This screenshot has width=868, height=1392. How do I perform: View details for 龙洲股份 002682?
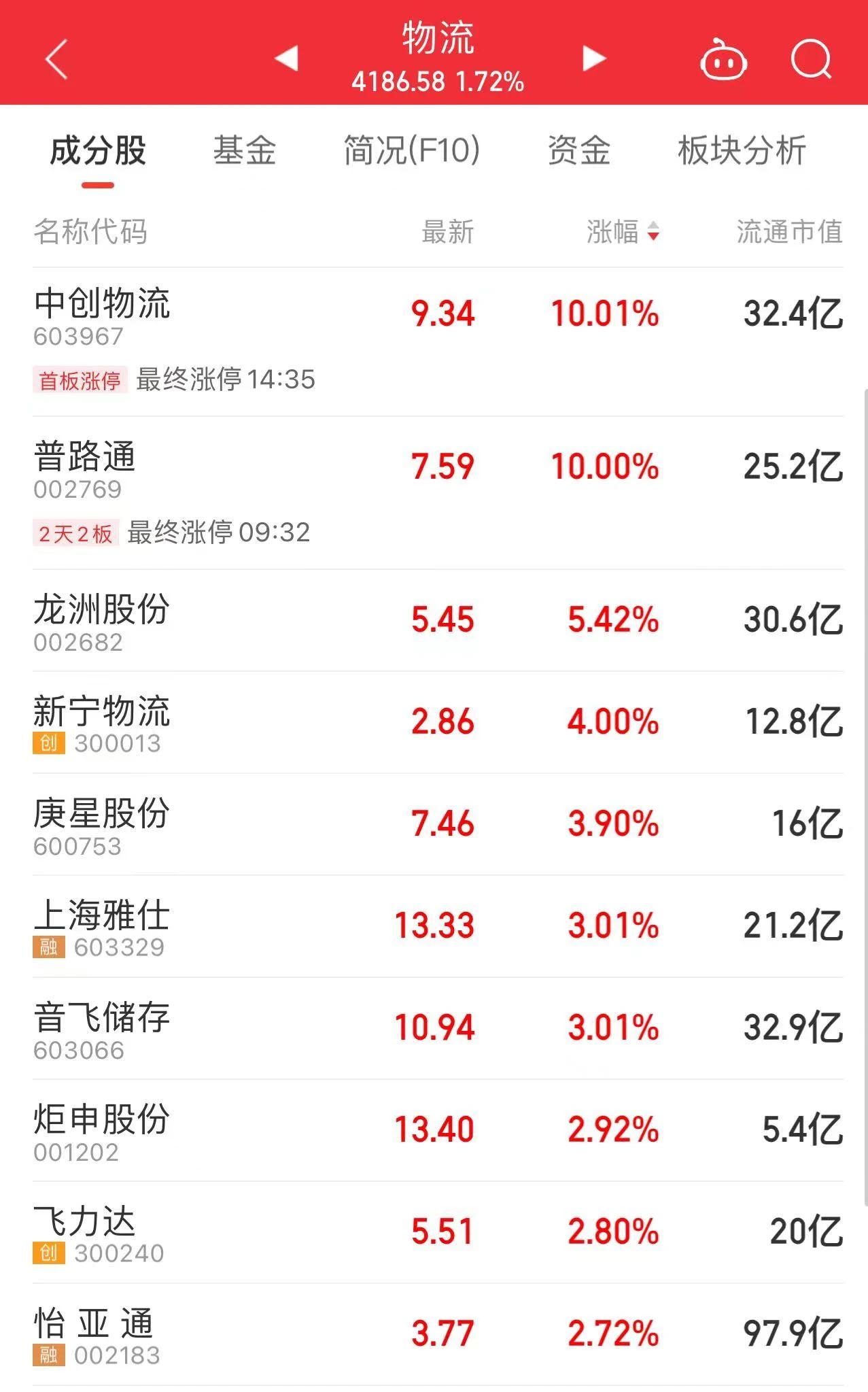tap(102, 621)
